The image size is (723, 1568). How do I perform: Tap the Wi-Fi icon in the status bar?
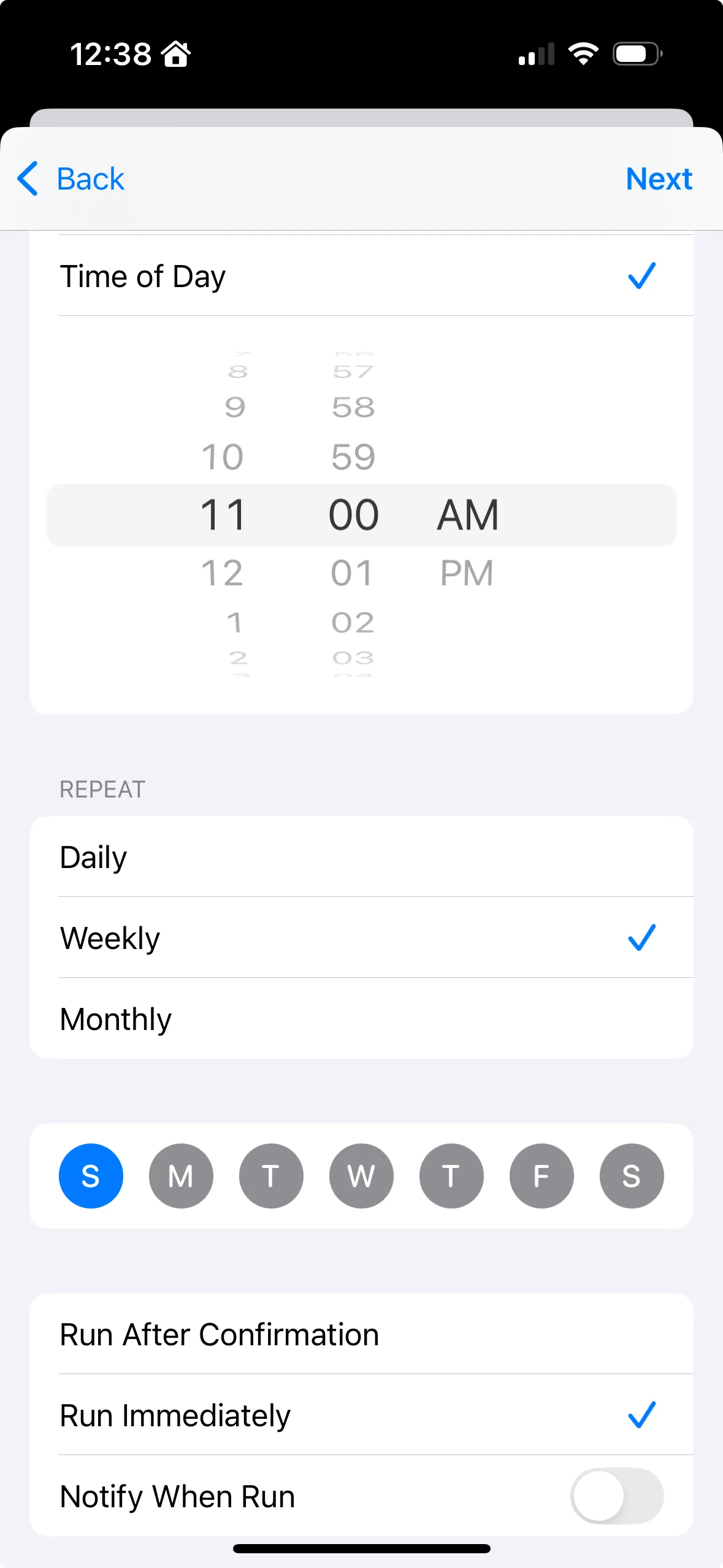click(583, 53)
